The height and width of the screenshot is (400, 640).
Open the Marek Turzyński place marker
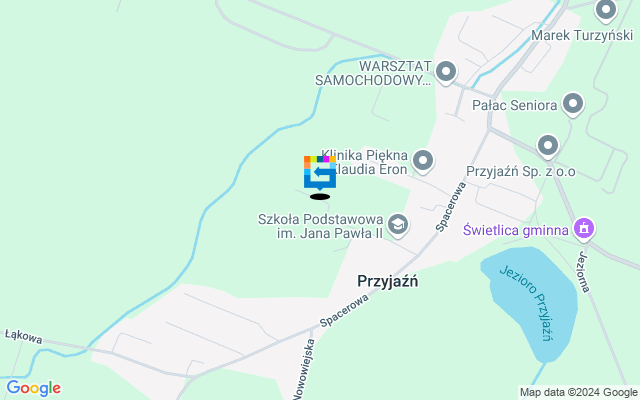pyautogui.click(x=605, y=11)
